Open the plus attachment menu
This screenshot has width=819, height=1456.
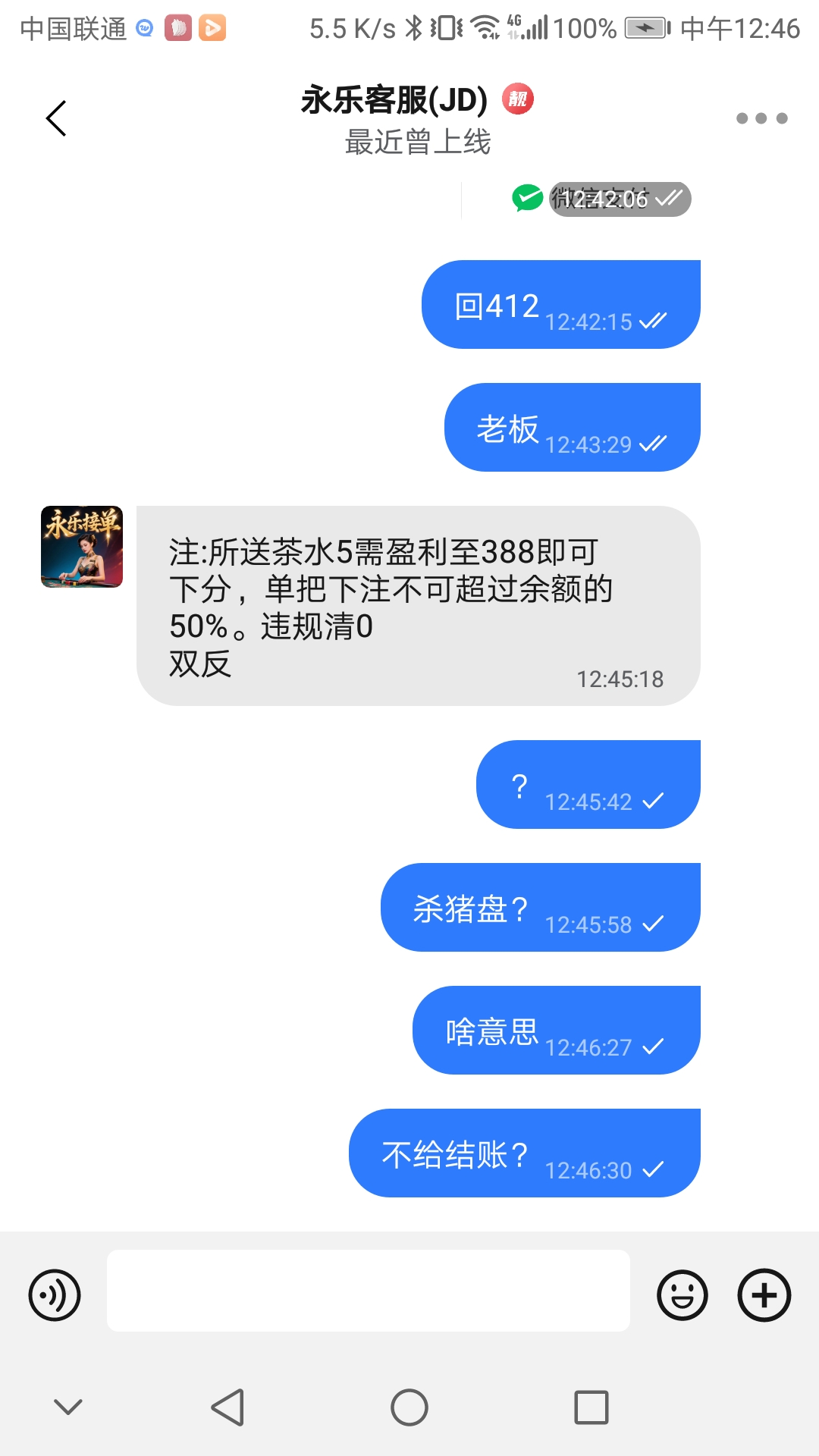click(764, 1294)
